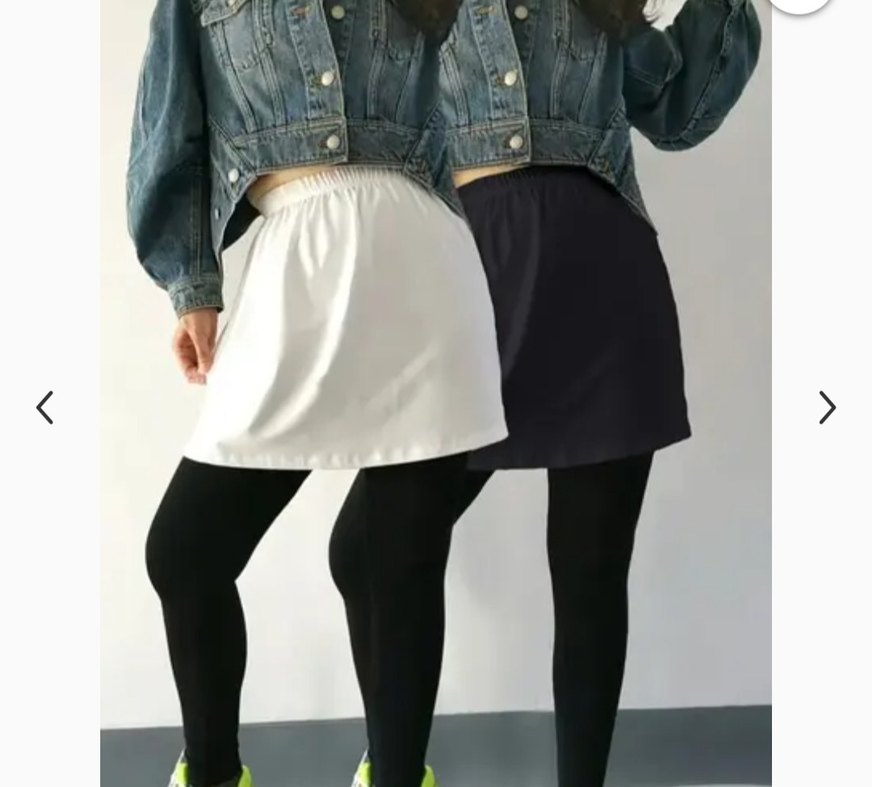The width and height of the screenshot is (872, 787).
Task: Show the next product image
Action: click(x=827, y=408)
